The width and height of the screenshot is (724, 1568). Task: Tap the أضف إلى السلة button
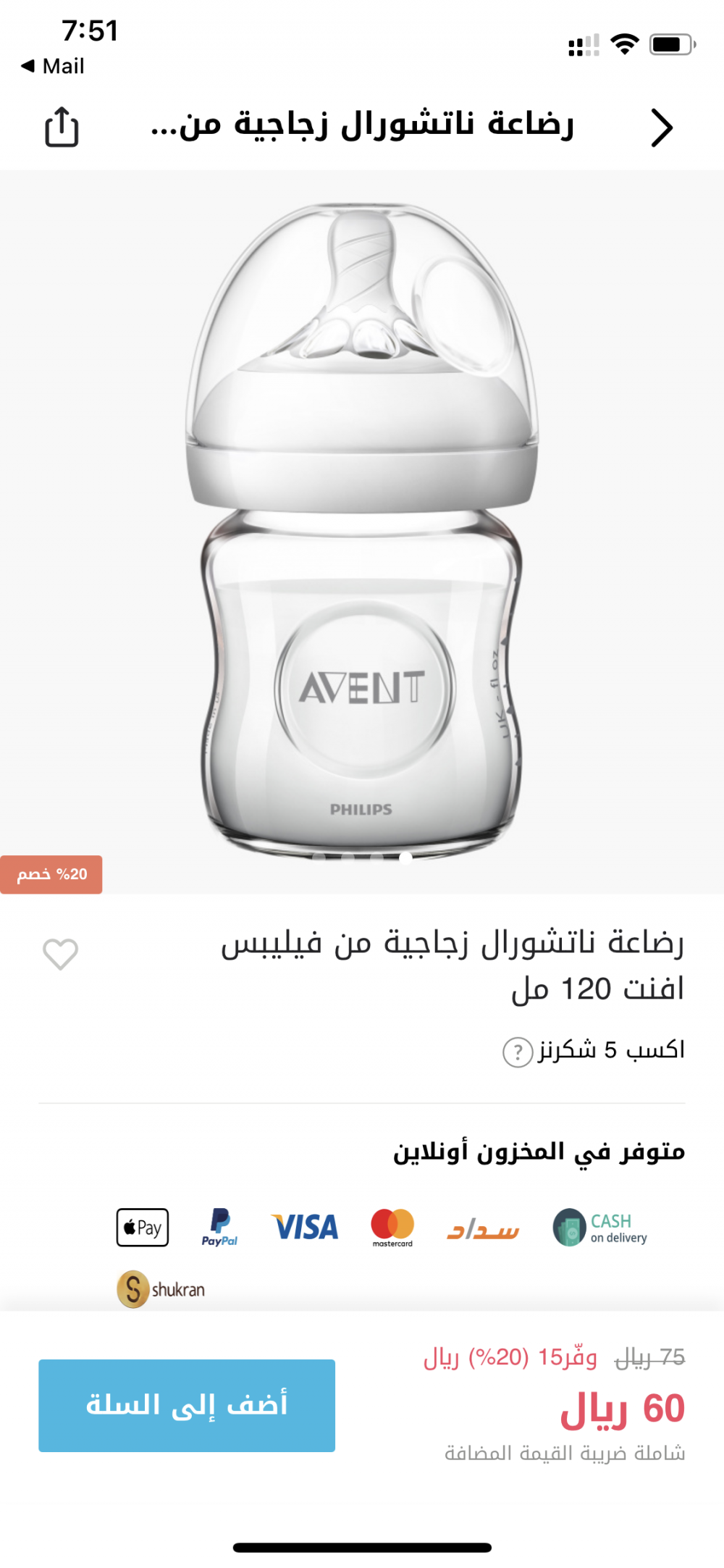click(x=187, y=1405)
